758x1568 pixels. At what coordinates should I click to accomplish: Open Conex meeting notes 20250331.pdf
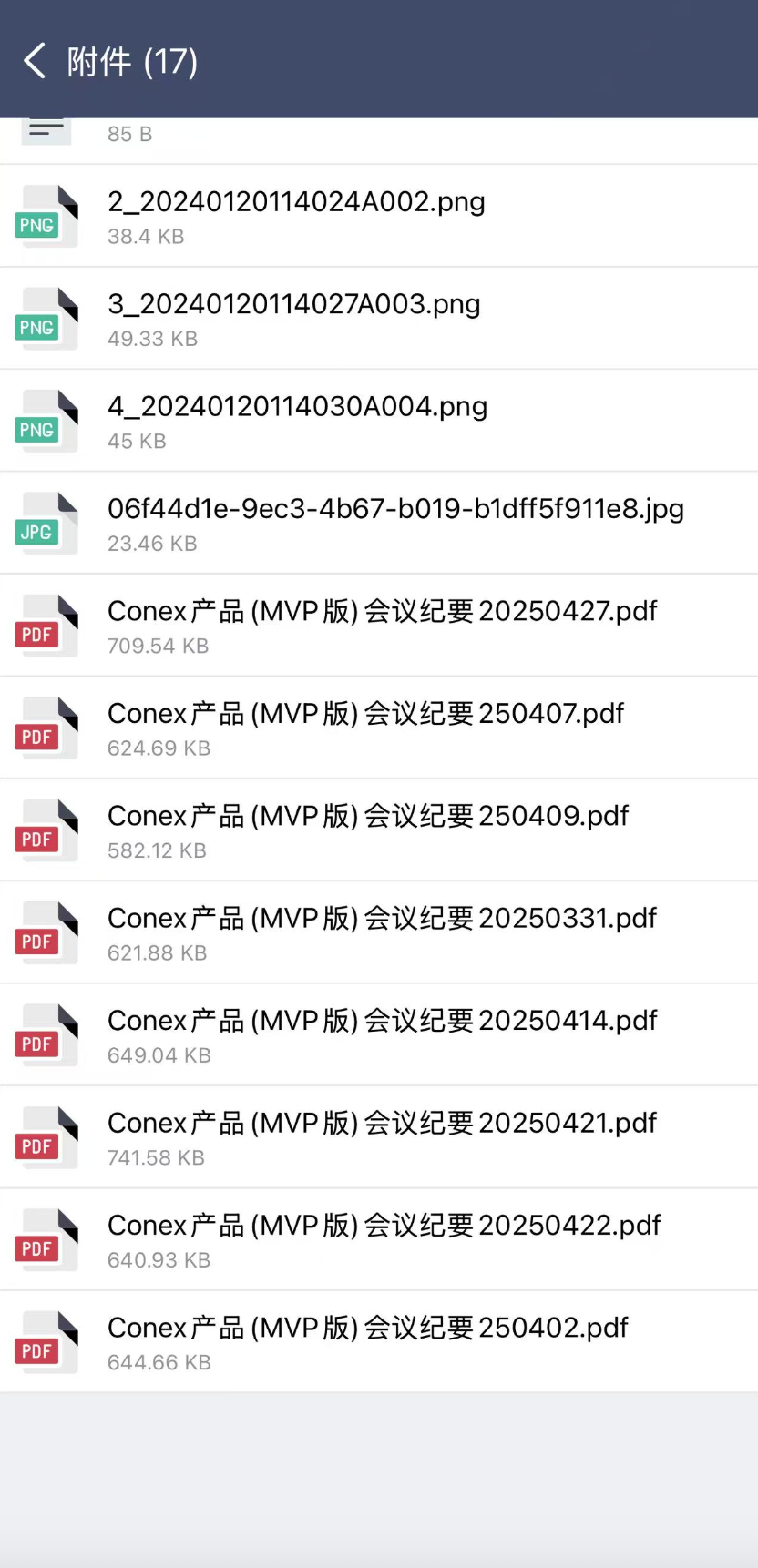tap(378, 932)
